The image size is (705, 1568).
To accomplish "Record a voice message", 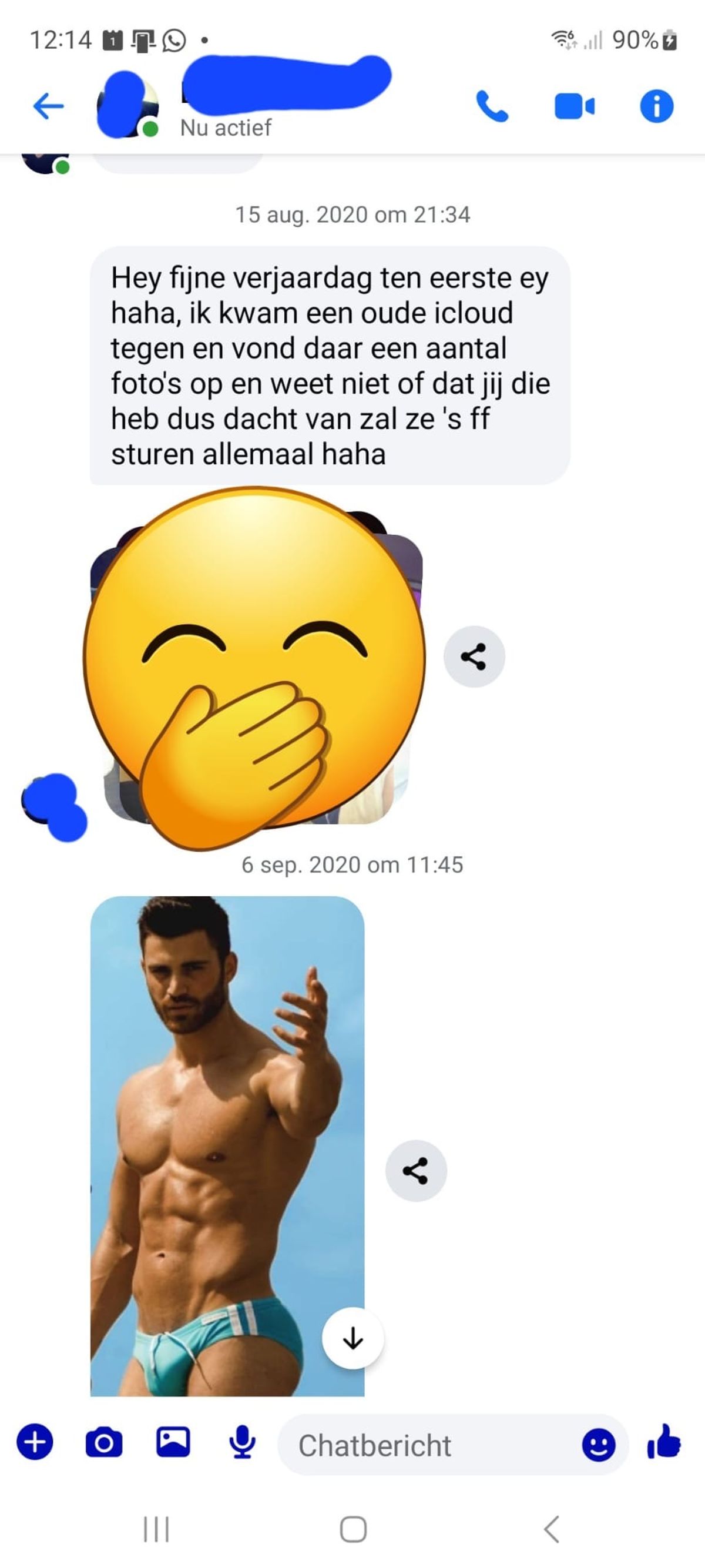I will (242, 1443).
